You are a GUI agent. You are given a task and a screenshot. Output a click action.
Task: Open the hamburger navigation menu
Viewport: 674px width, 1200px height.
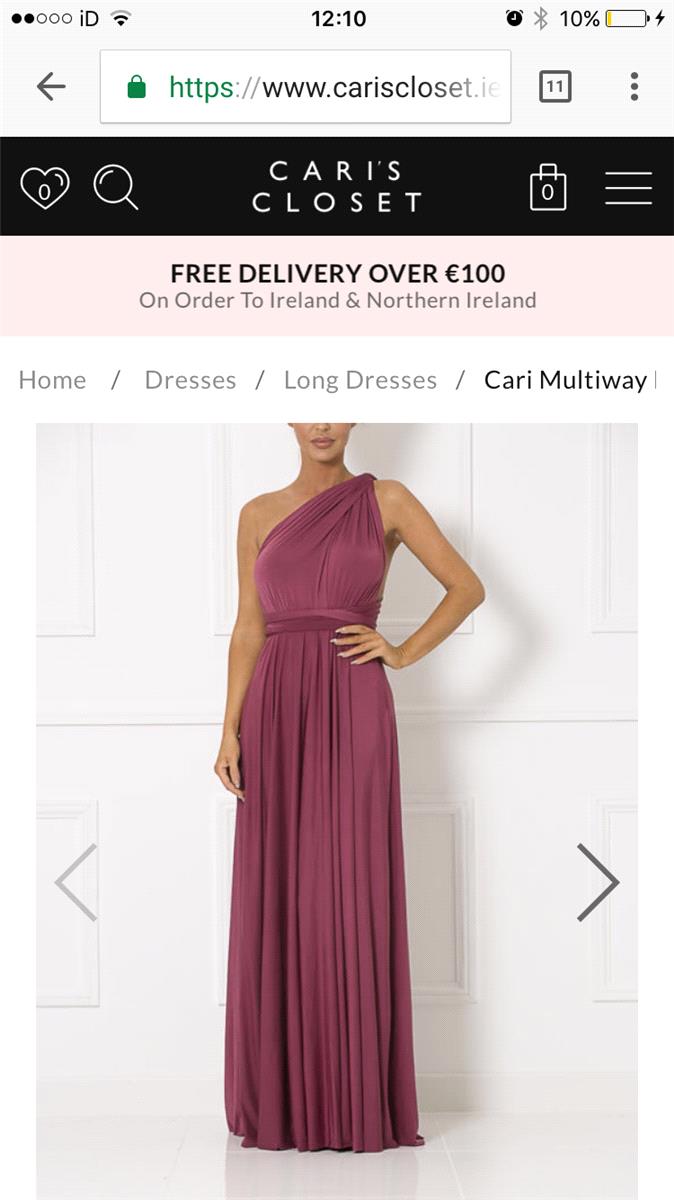[x=628, y=187]
